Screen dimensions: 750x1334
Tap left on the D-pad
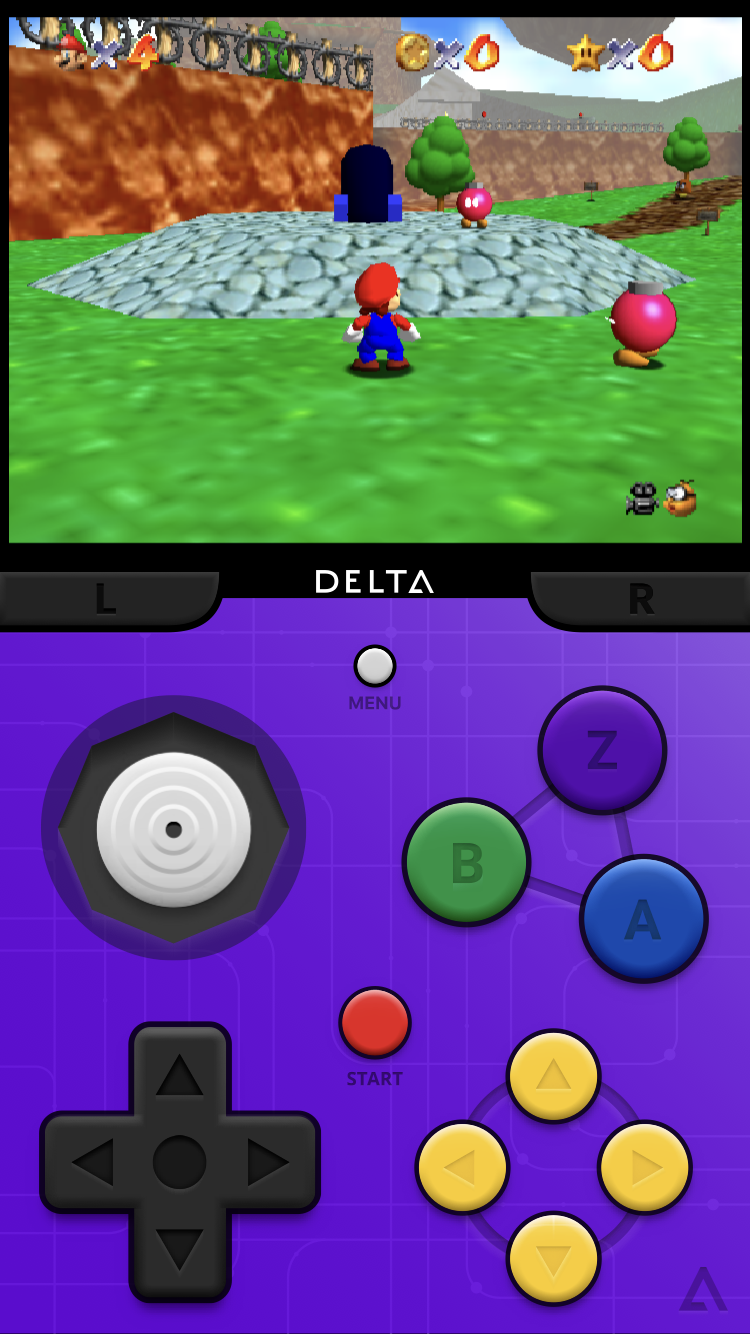point(92,1163)
